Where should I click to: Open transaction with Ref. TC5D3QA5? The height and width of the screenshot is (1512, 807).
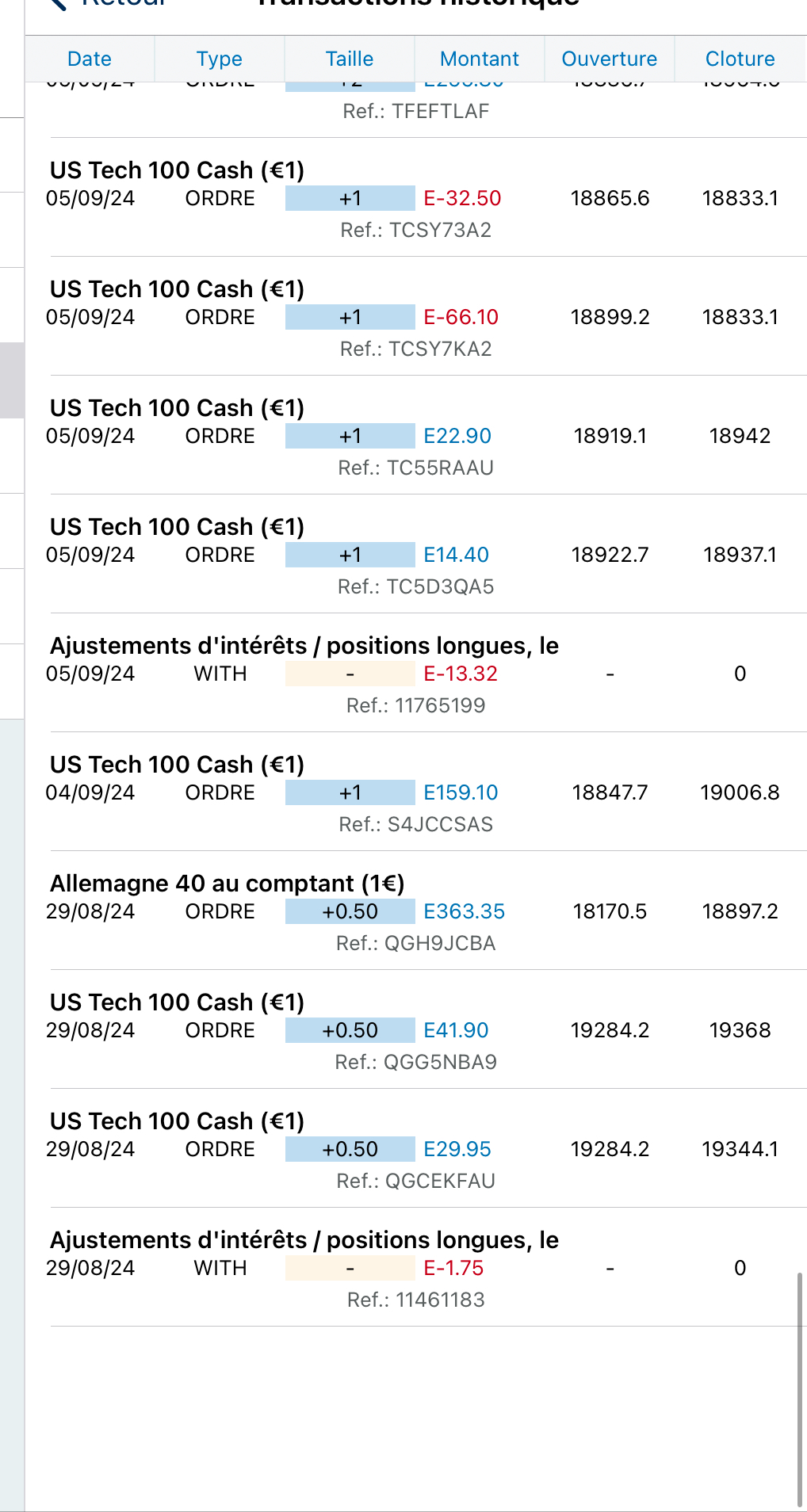point(415,555)
